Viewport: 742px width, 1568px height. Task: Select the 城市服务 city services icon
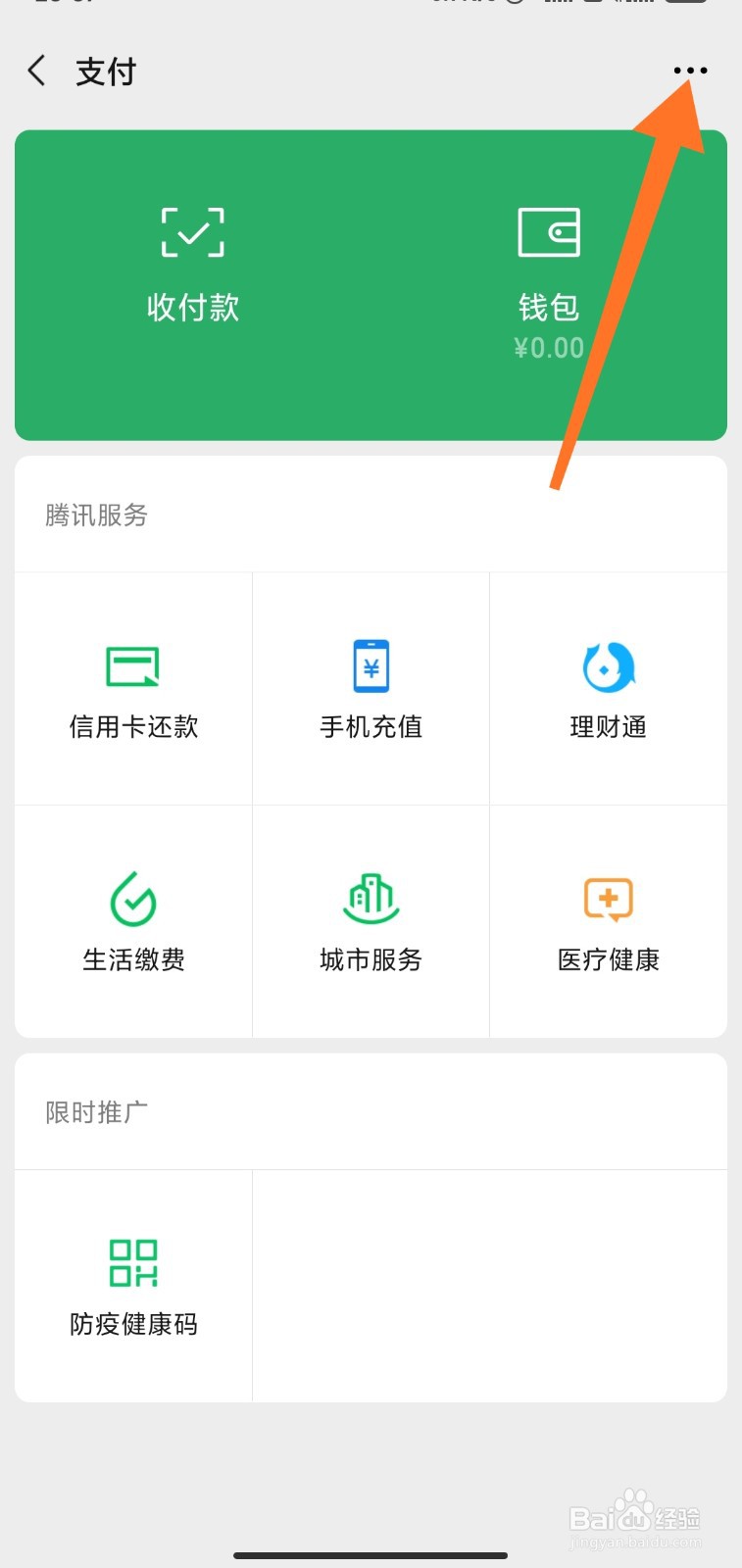pyautogui.click(x=371, y=919)
